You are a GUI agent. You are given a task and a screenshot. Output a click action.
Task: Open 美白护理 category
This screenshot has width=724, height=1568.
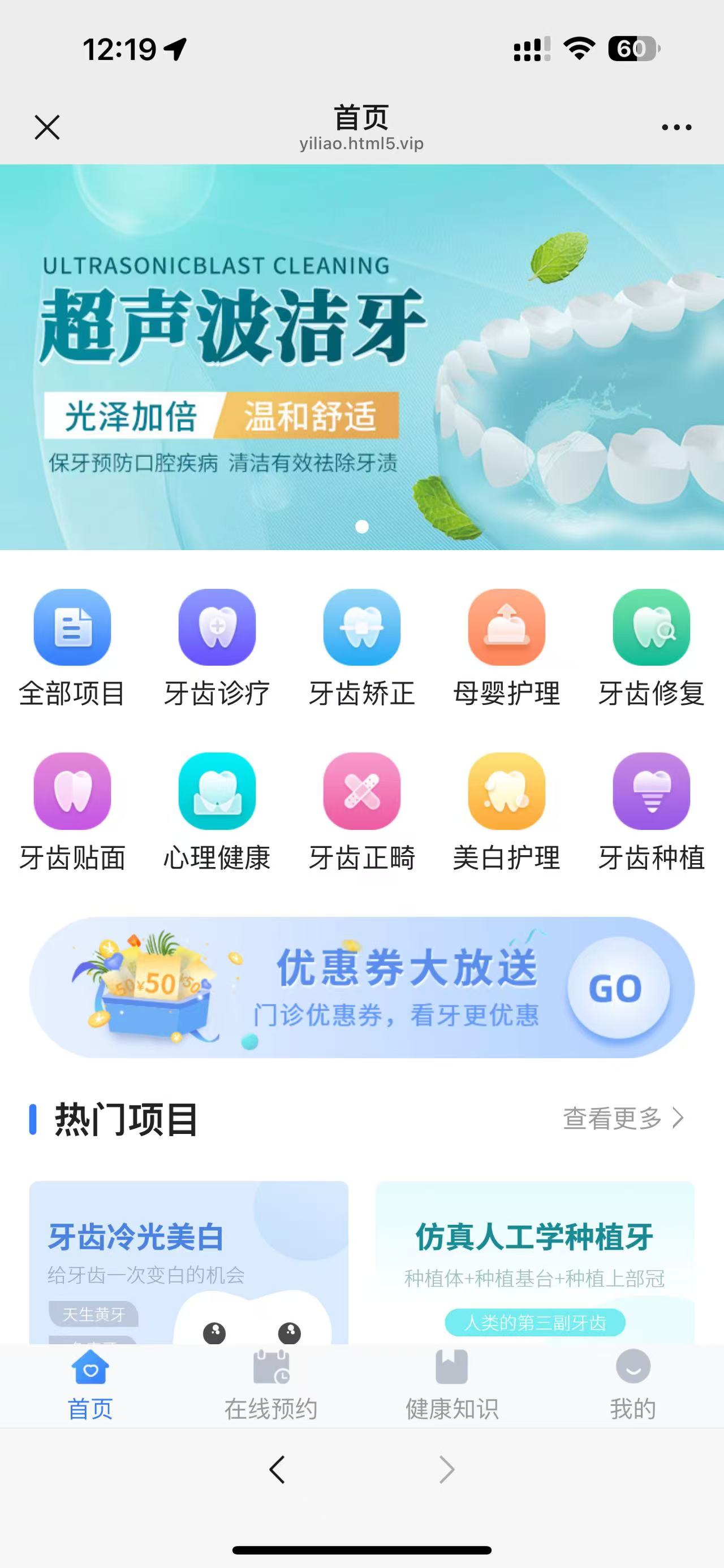[x=506, y=811]
